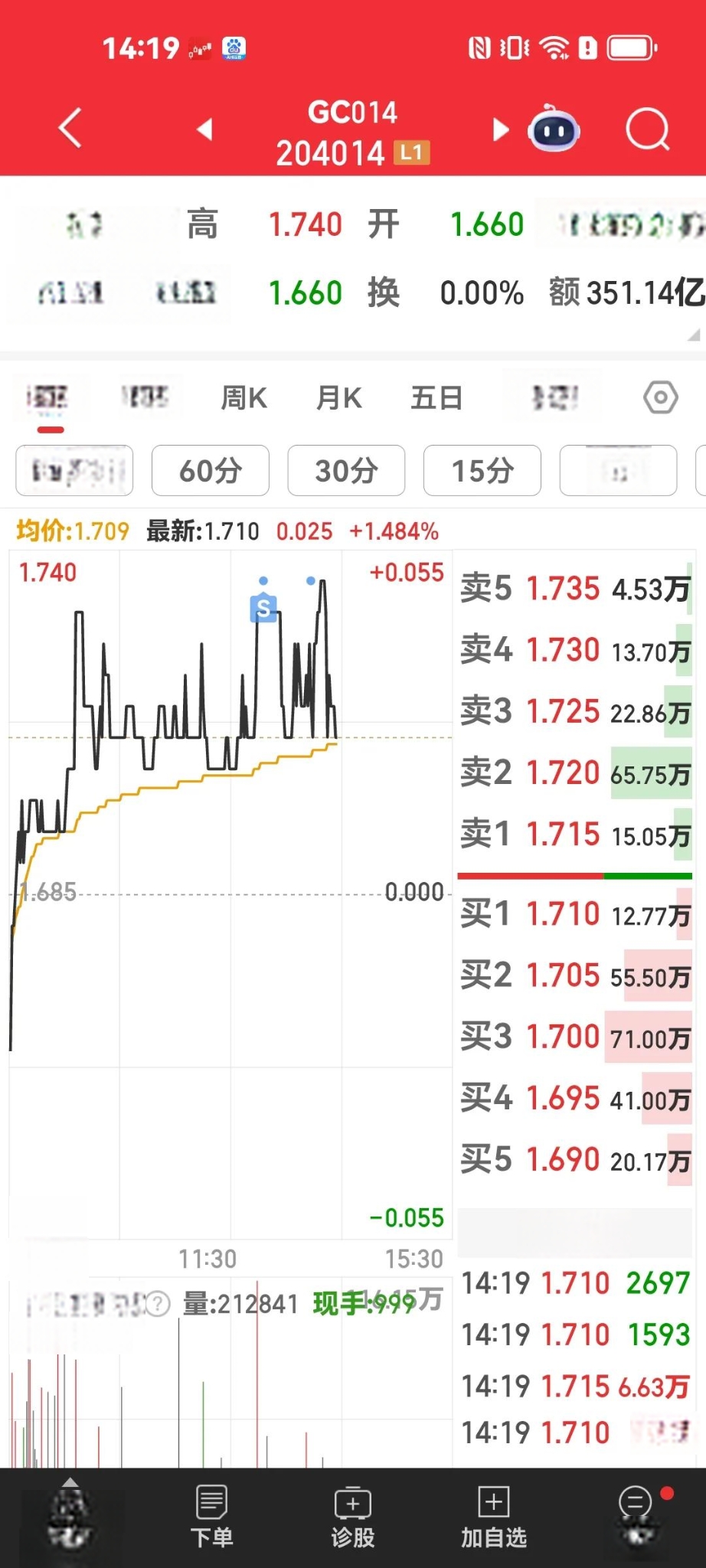Switch to the next stock with right triangle
Screen dimensions: 706x1568
500,129
